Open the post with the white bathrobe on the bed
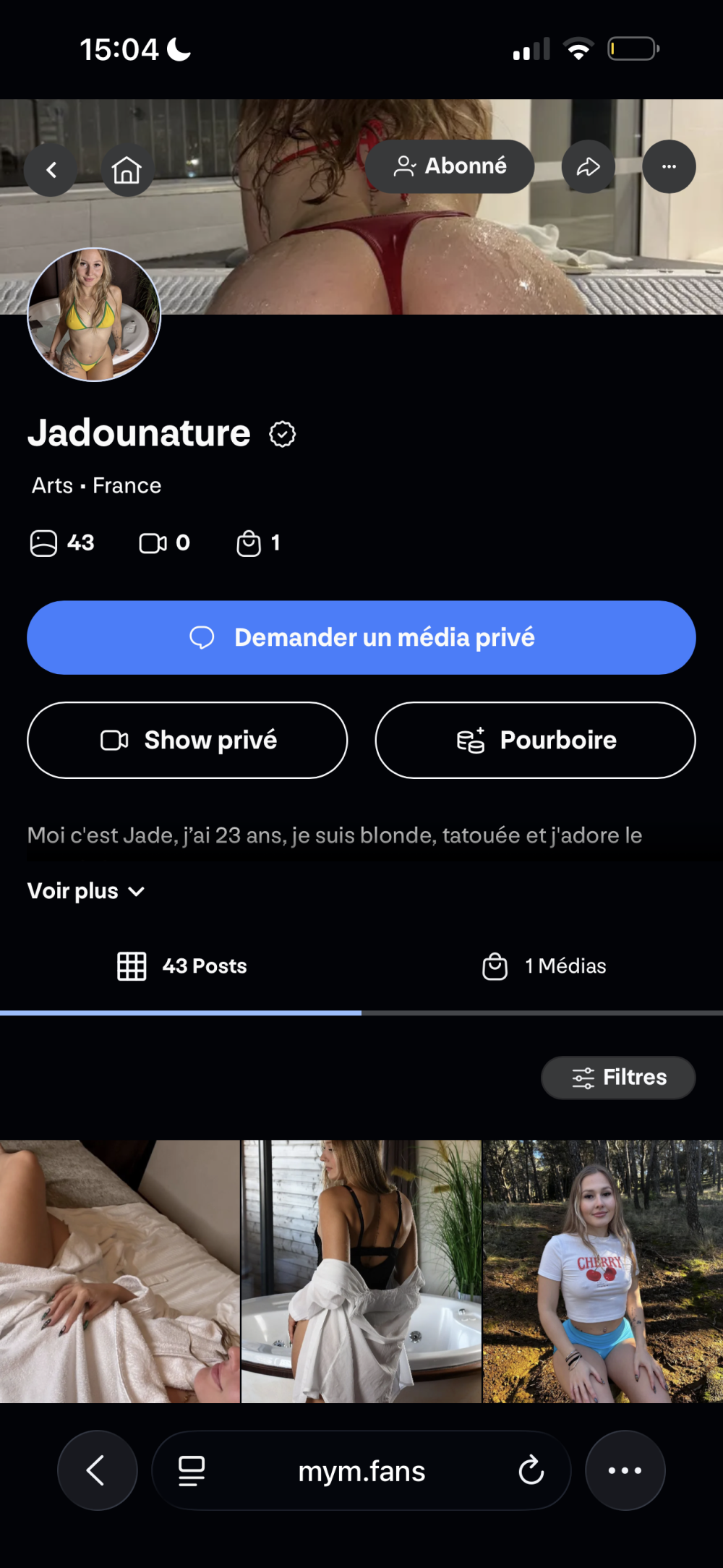 pos(119,1271)
